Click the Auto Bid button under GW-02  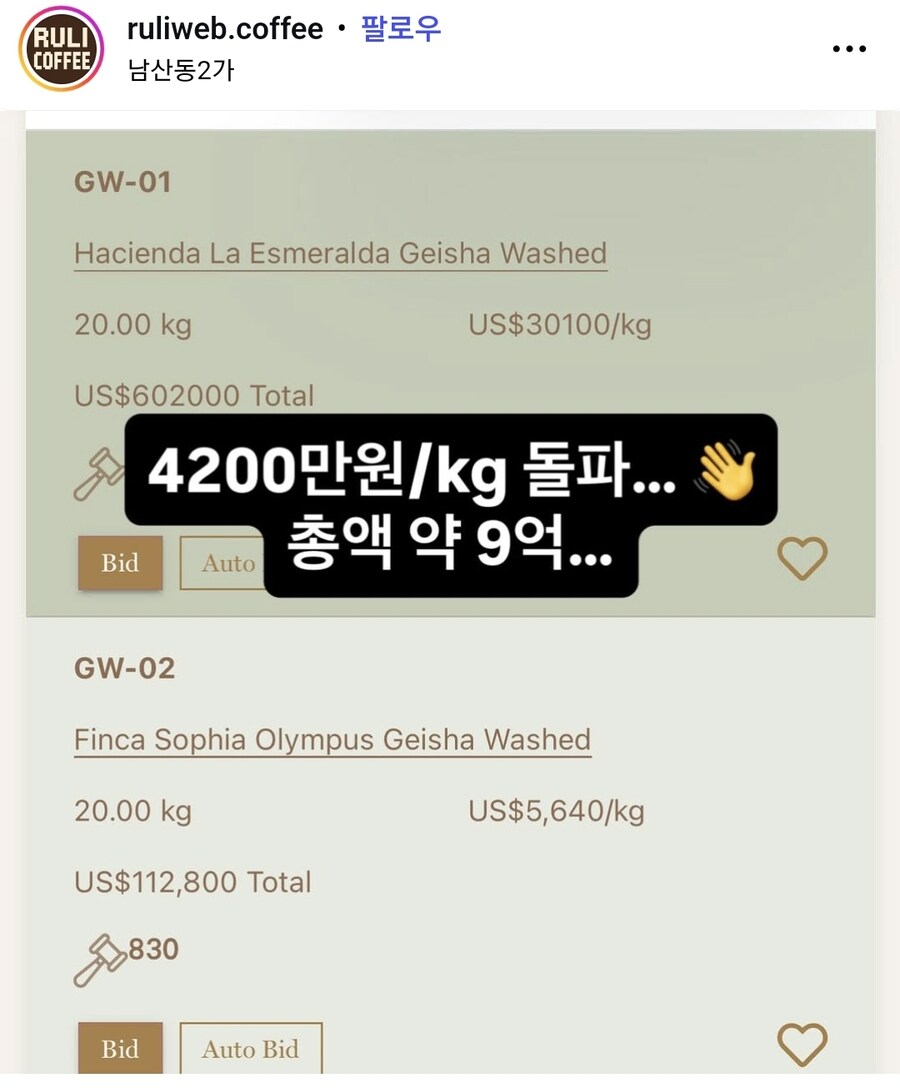pyautogui.click(x=250, y=1049)
